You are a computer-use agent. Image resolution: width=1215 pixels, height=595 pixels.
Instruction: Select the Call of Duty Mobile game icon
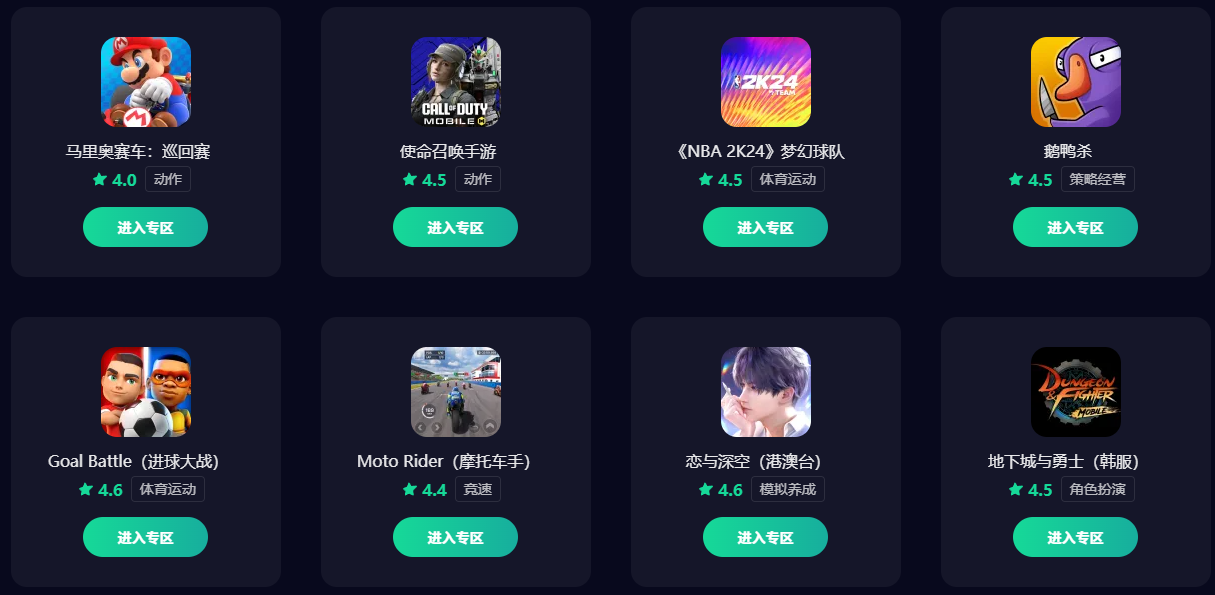456,82
